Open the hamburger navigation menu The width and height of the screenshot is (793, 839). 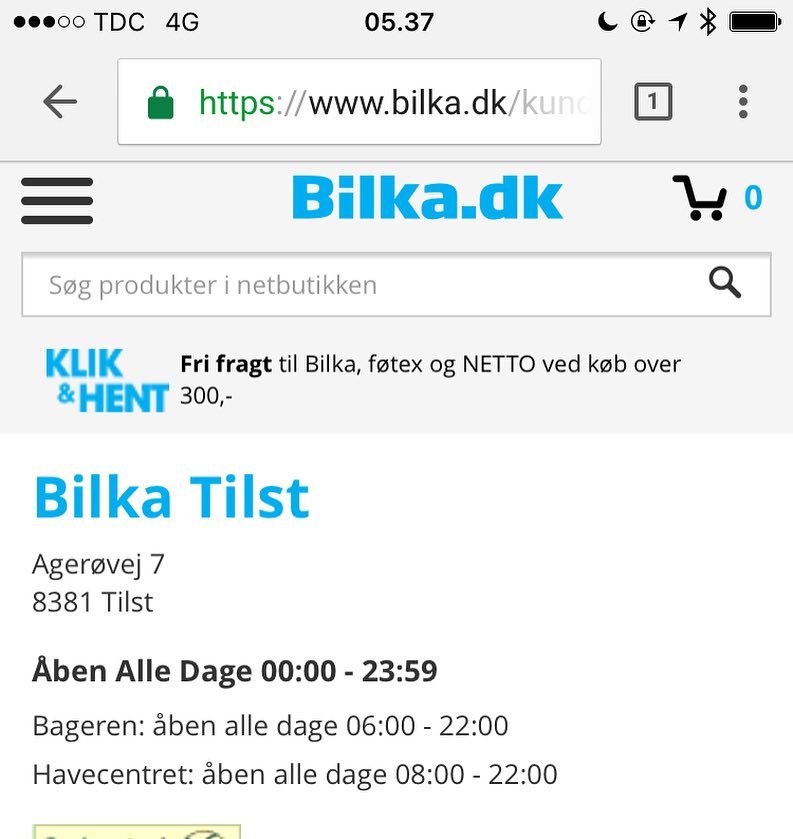[57, 200]
